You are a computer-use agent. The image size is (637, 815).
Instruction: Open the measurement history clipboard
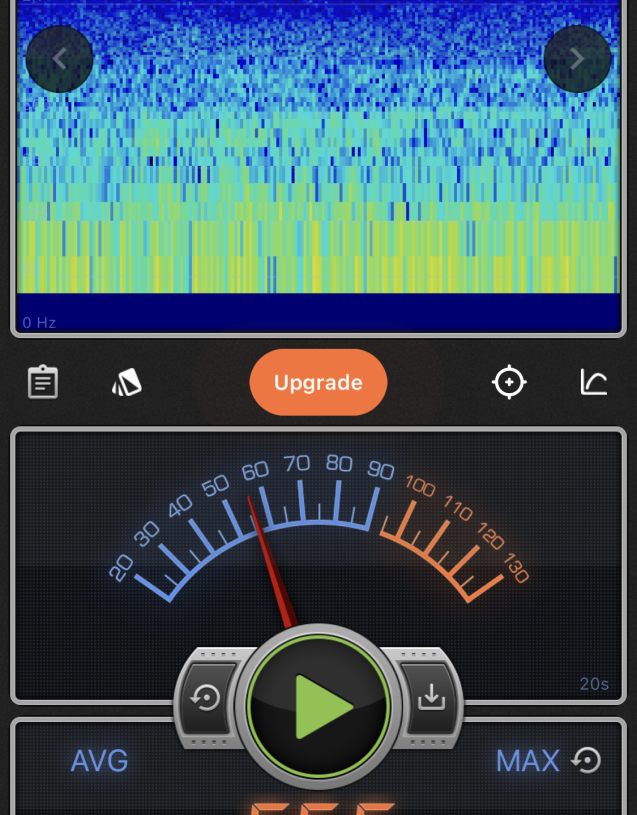tap(43, 382)
